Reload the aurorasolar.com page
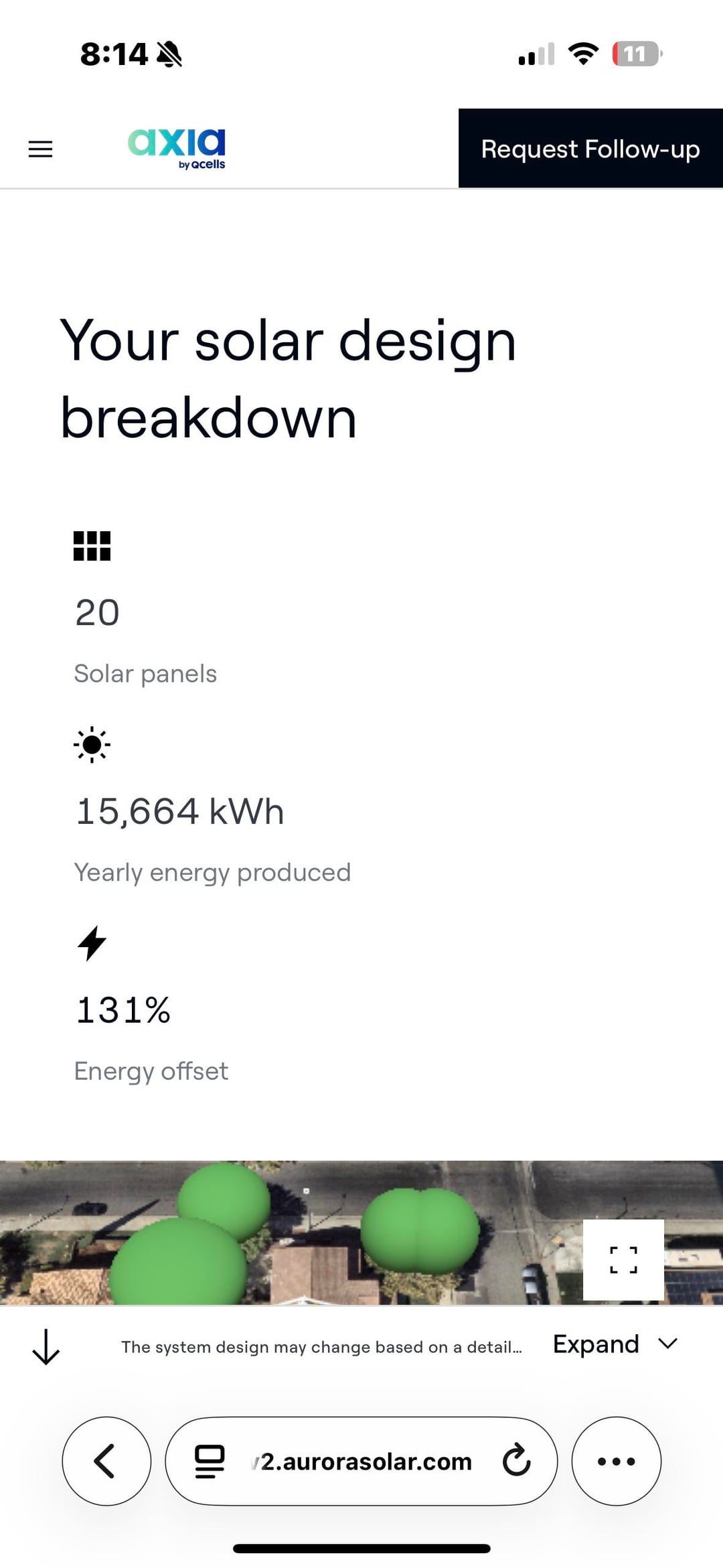The width and height of the screenshot is (723, 1568). point(516,1461)
